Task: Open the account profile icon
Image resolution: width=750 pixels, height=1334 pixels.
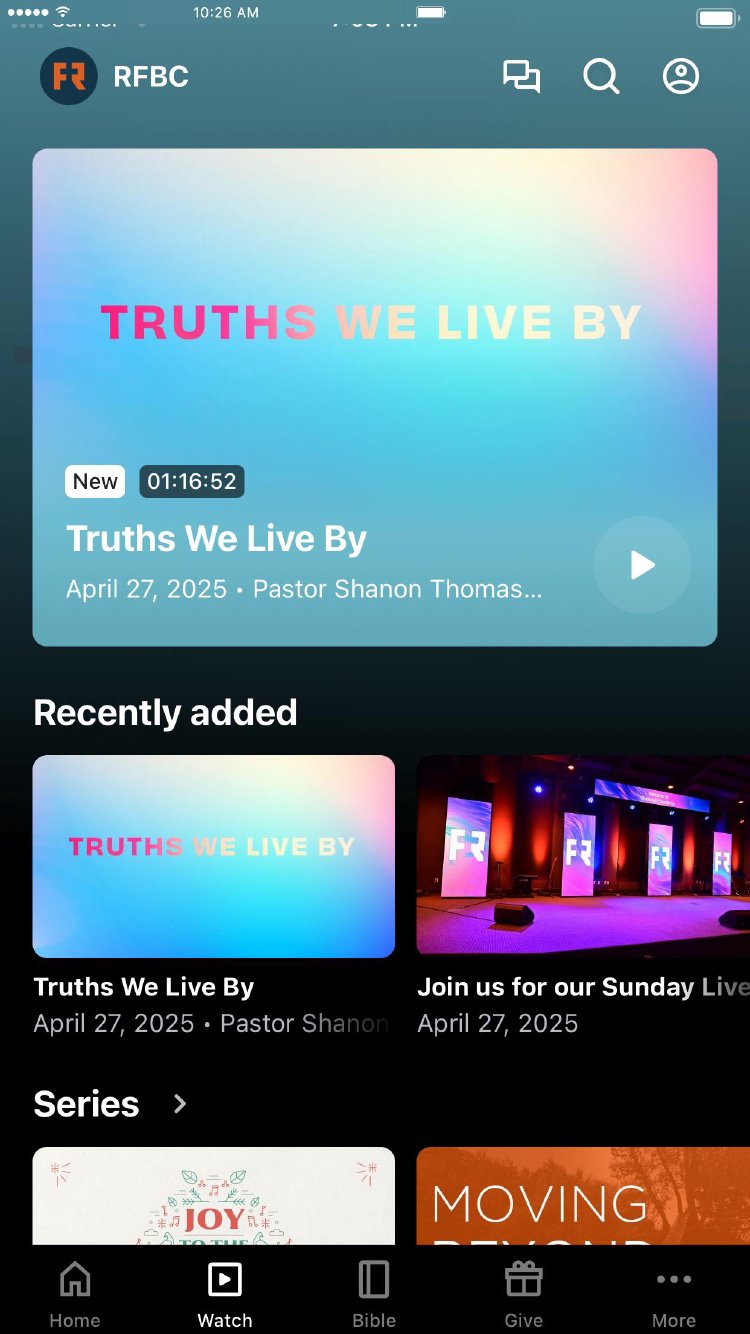Action: [x=681, y=77]
